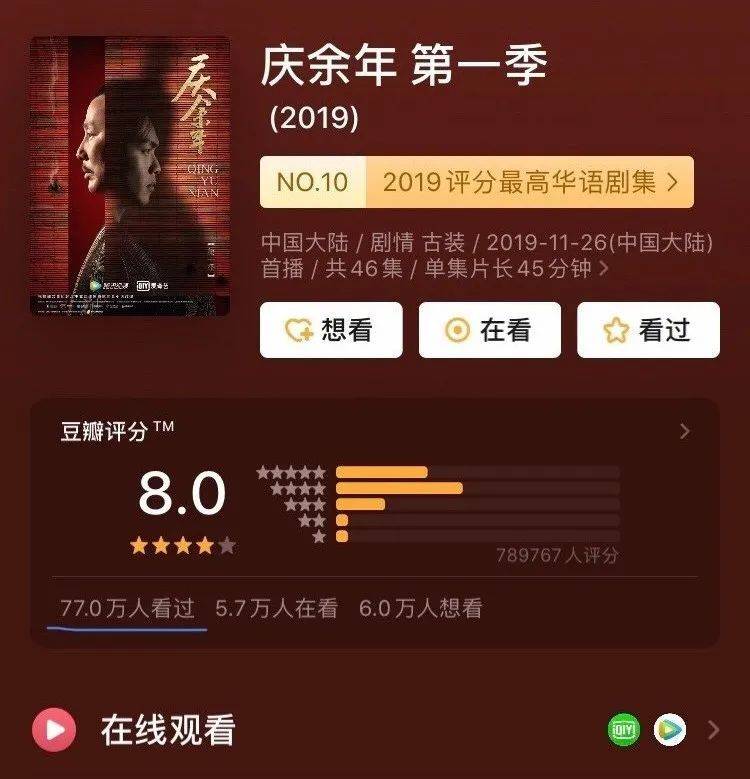Expand the show info details chevron

(x=604, y=268)
